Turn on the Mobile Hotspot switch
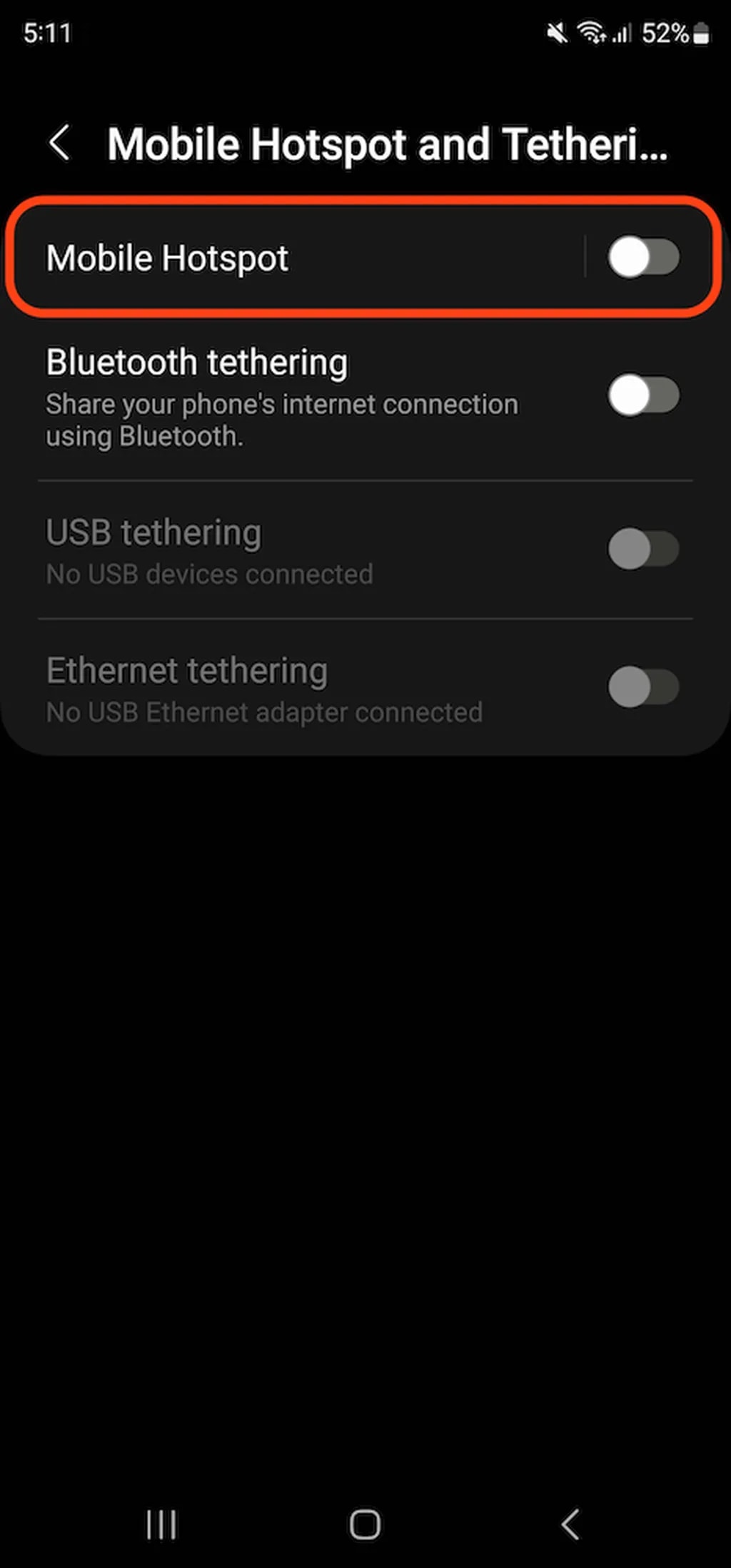The width and height of the screenshot is (731, 1568). point(643,257)
